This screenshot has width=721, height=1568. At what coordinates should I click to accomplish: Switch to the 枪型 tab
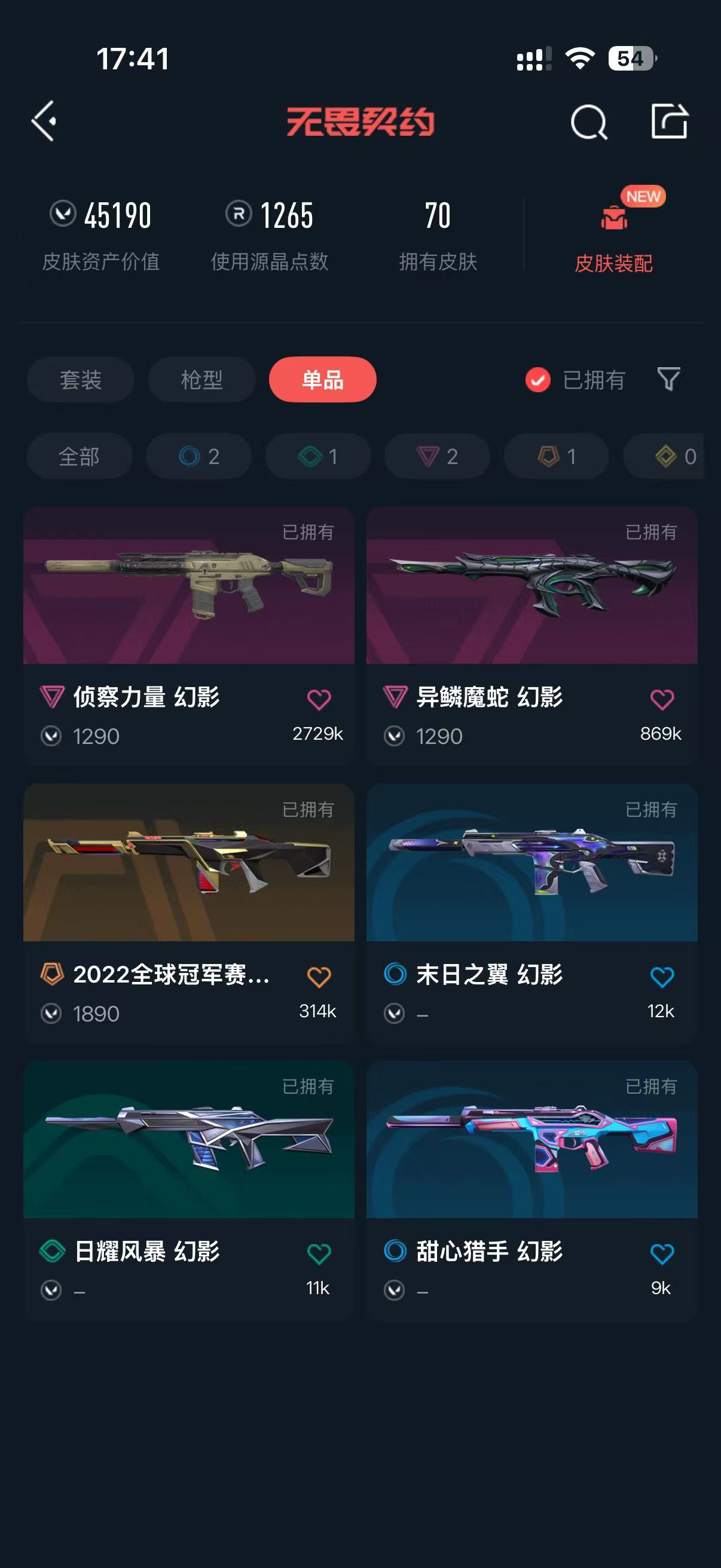tap(201, 380)
